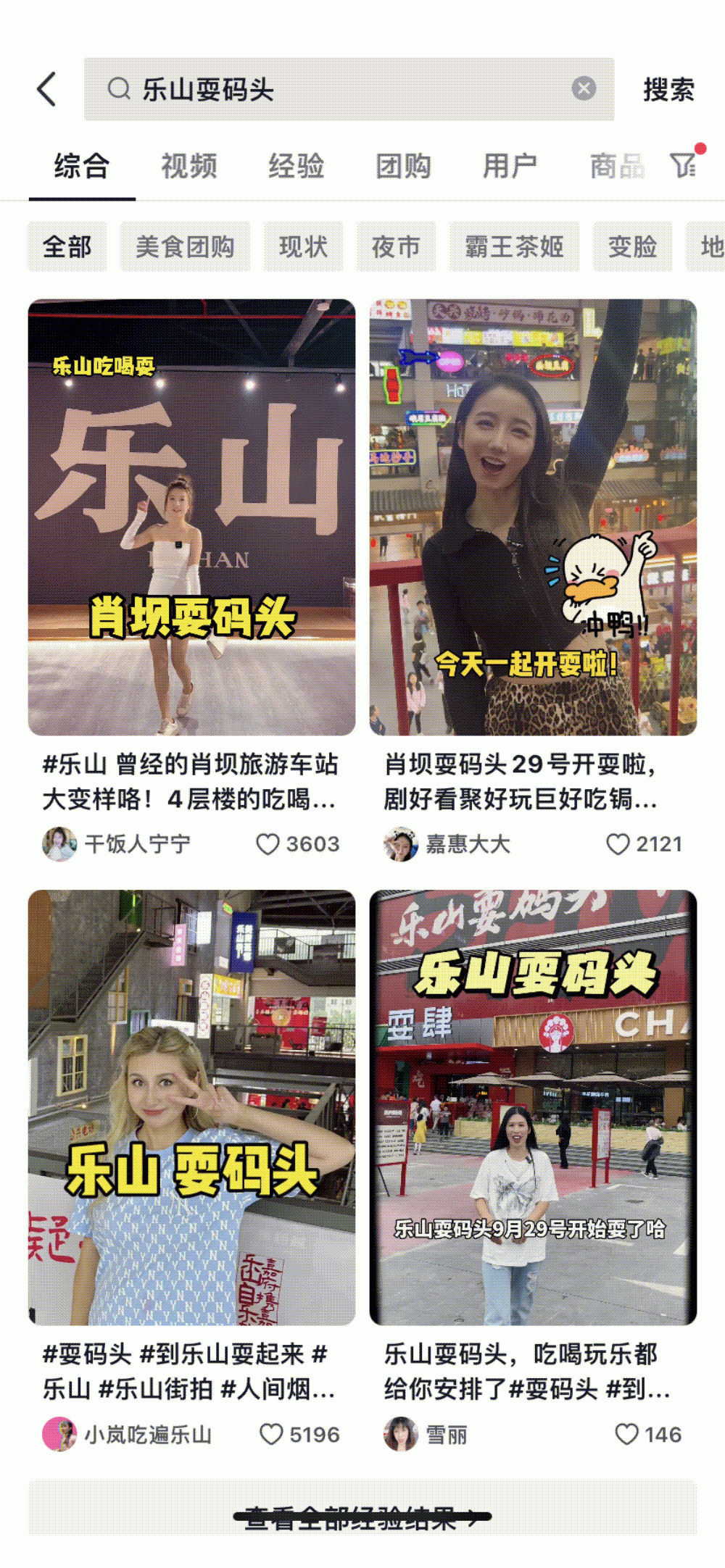Switch to the 视频 tab
This screenshot has width=725, height=1568.
click(x=190, y=166)
